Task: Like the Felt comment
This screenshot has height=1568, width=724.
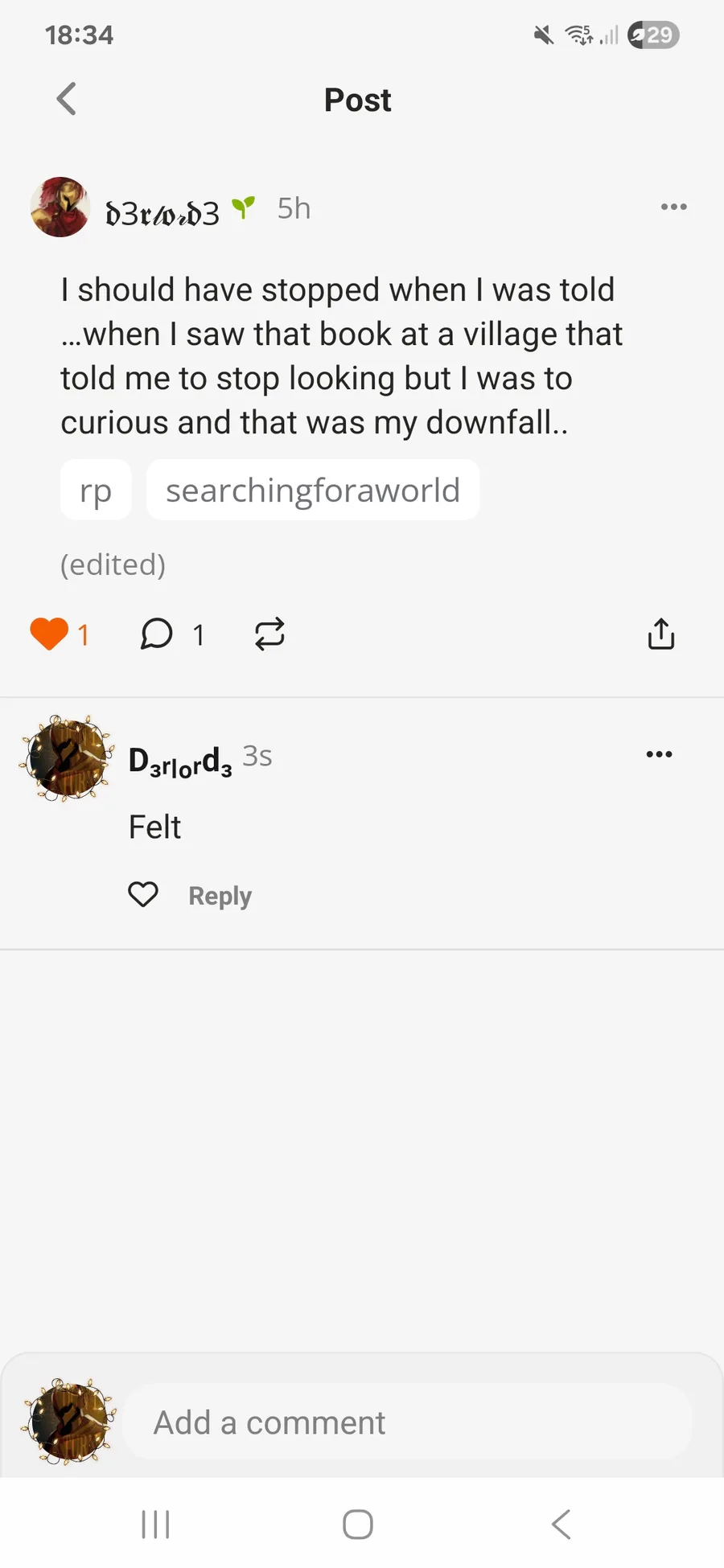Action: click(x=143, y=895)
